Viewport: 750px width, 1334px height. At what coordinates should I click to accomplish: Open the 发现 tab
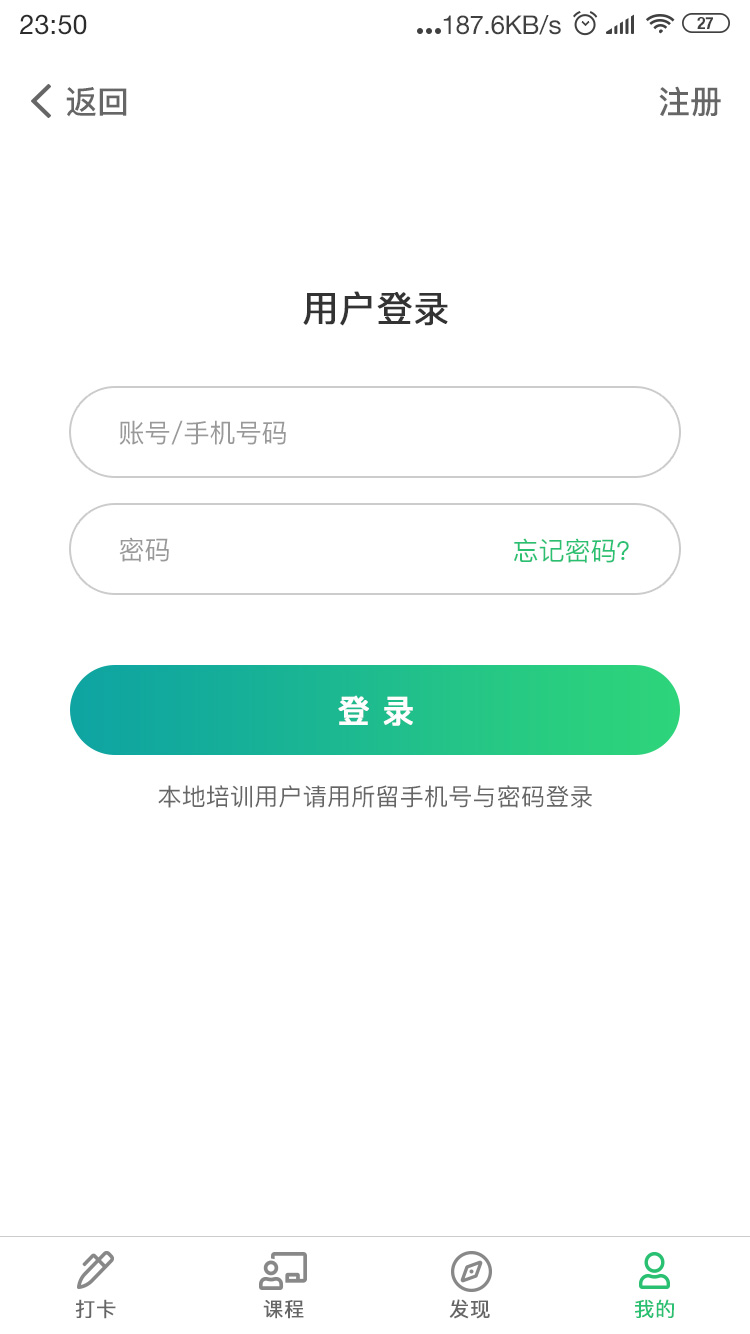point(470,1286)
